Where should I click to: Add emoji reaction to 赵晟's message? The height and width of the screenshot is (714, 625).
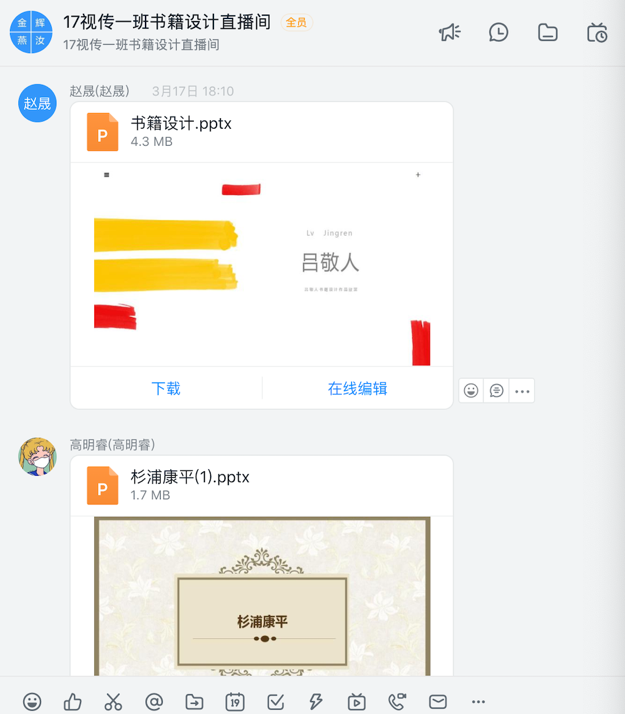[471, 391]
